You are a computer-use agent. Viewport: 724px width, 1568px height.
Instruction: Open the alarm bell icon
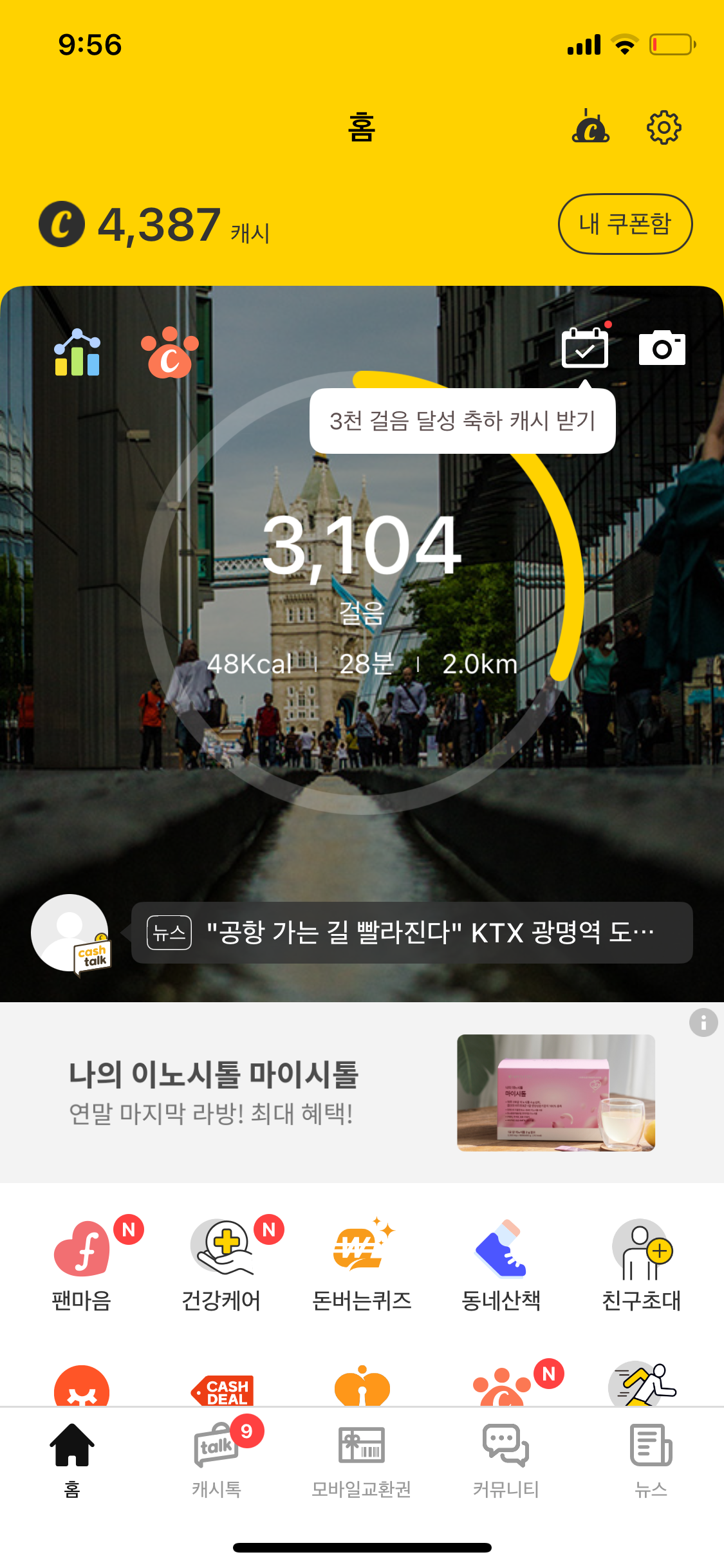591,126
